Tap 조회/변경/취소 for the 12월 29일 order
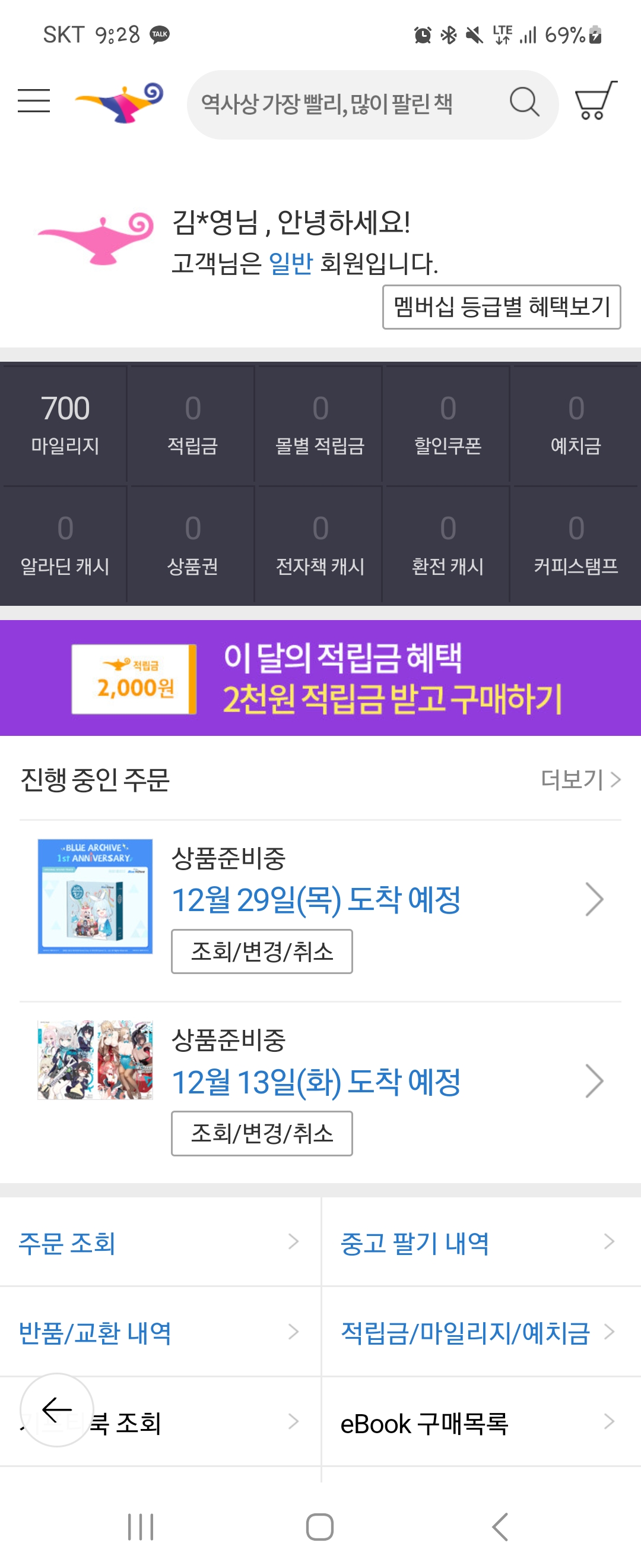Image resolution: width=641 pixels, height=1568 pixels. [262, 951]
